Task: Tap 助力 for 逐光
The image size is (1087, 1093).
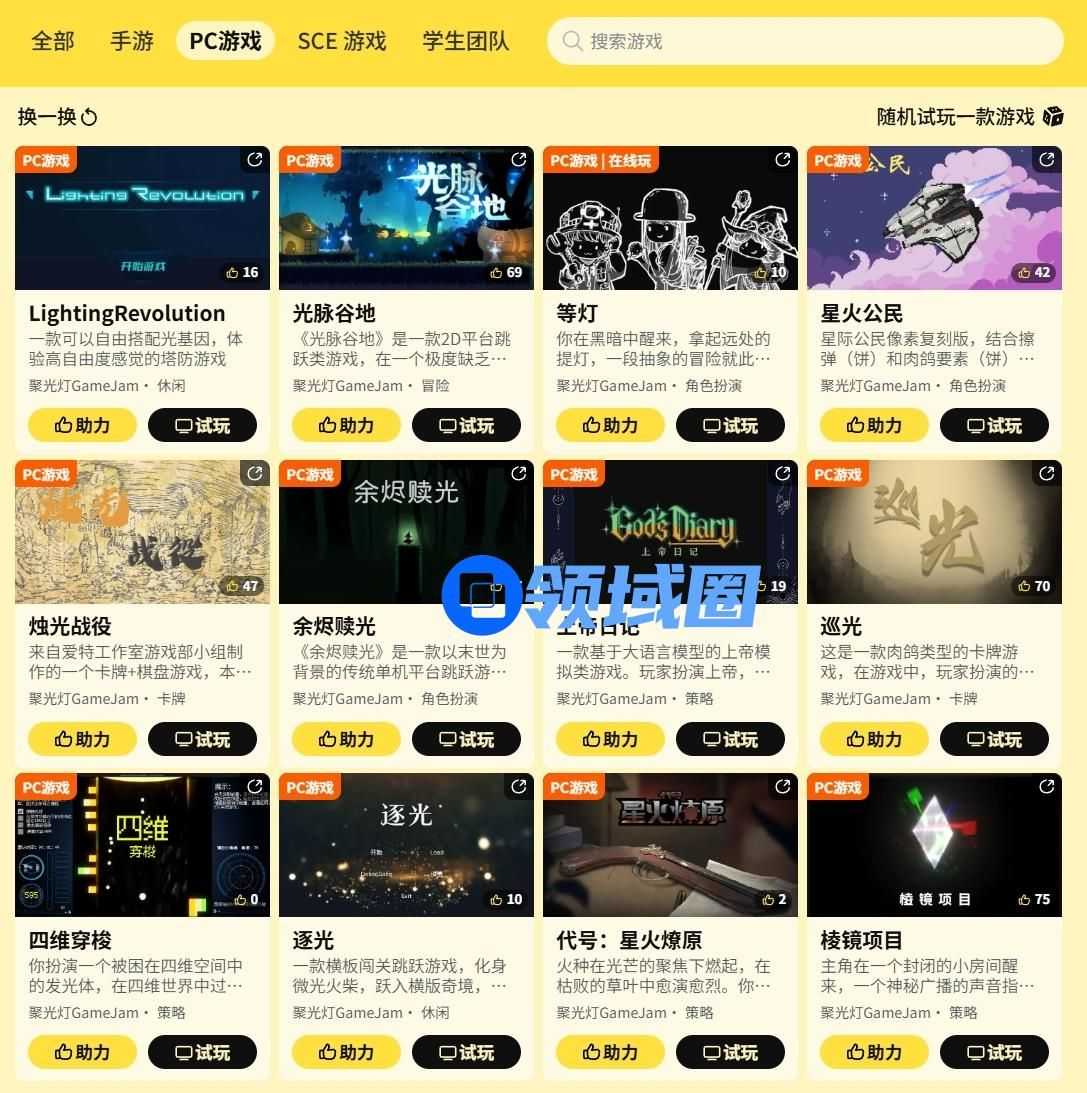Action: click(x=346, y=1053)
